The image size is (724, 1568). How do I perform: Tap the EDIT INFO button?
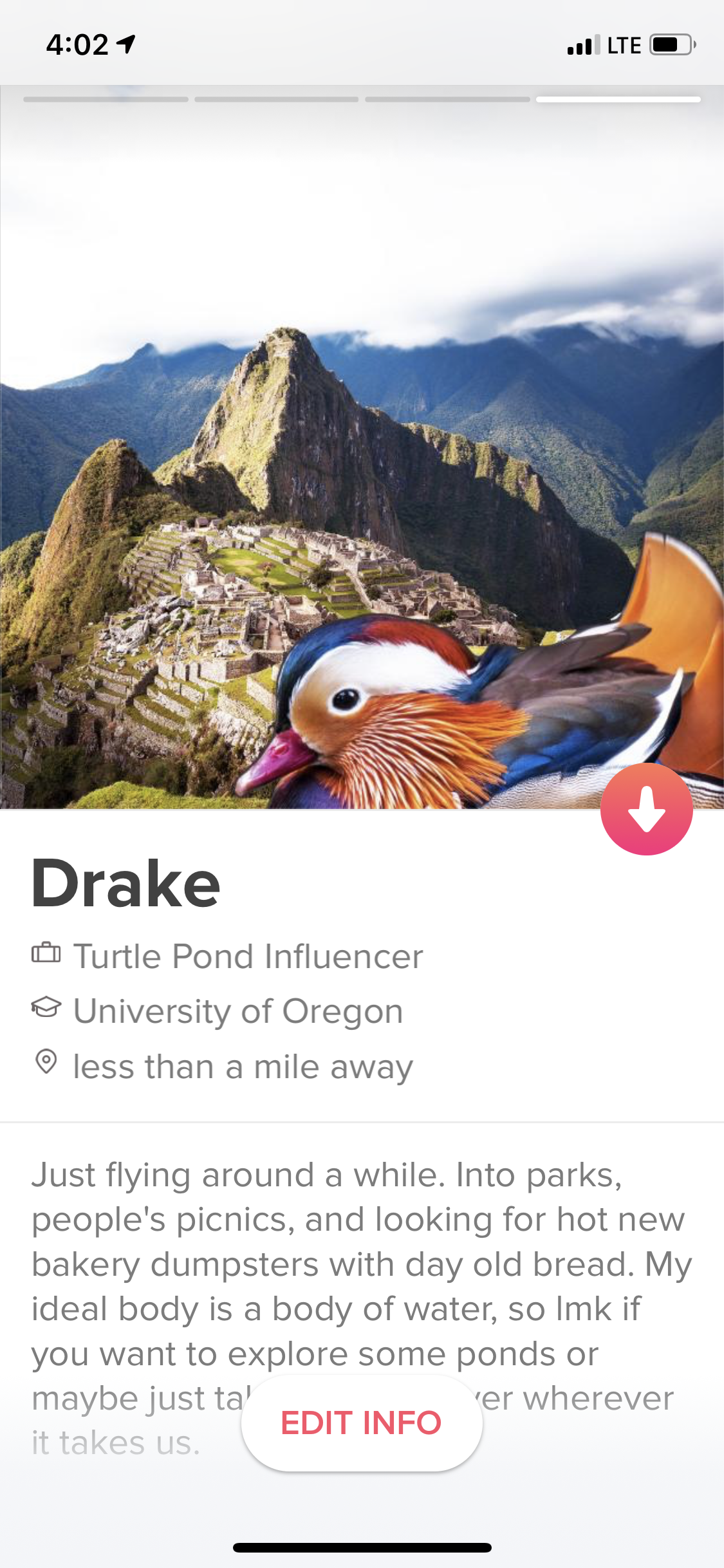361,1423
